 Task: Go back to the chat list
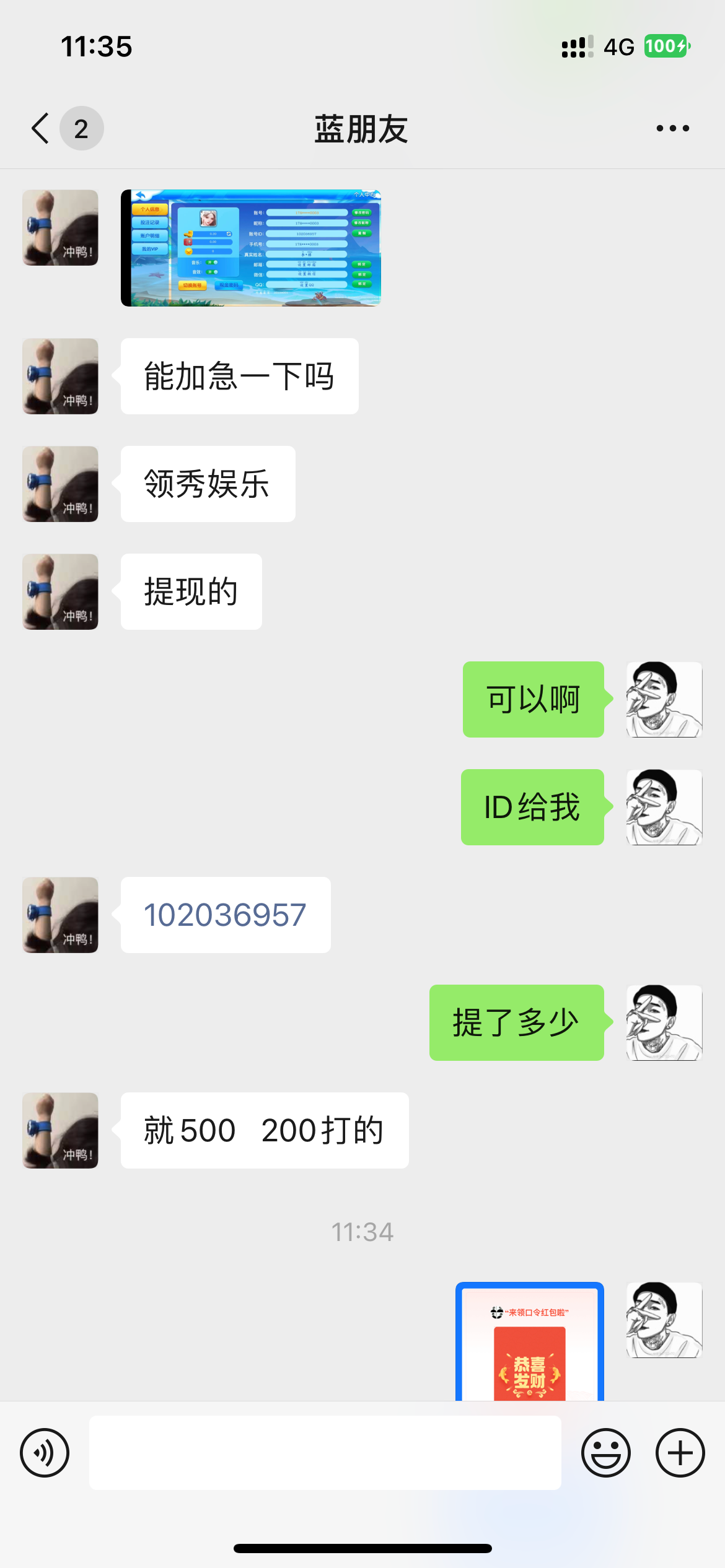[x=41, y=129]
